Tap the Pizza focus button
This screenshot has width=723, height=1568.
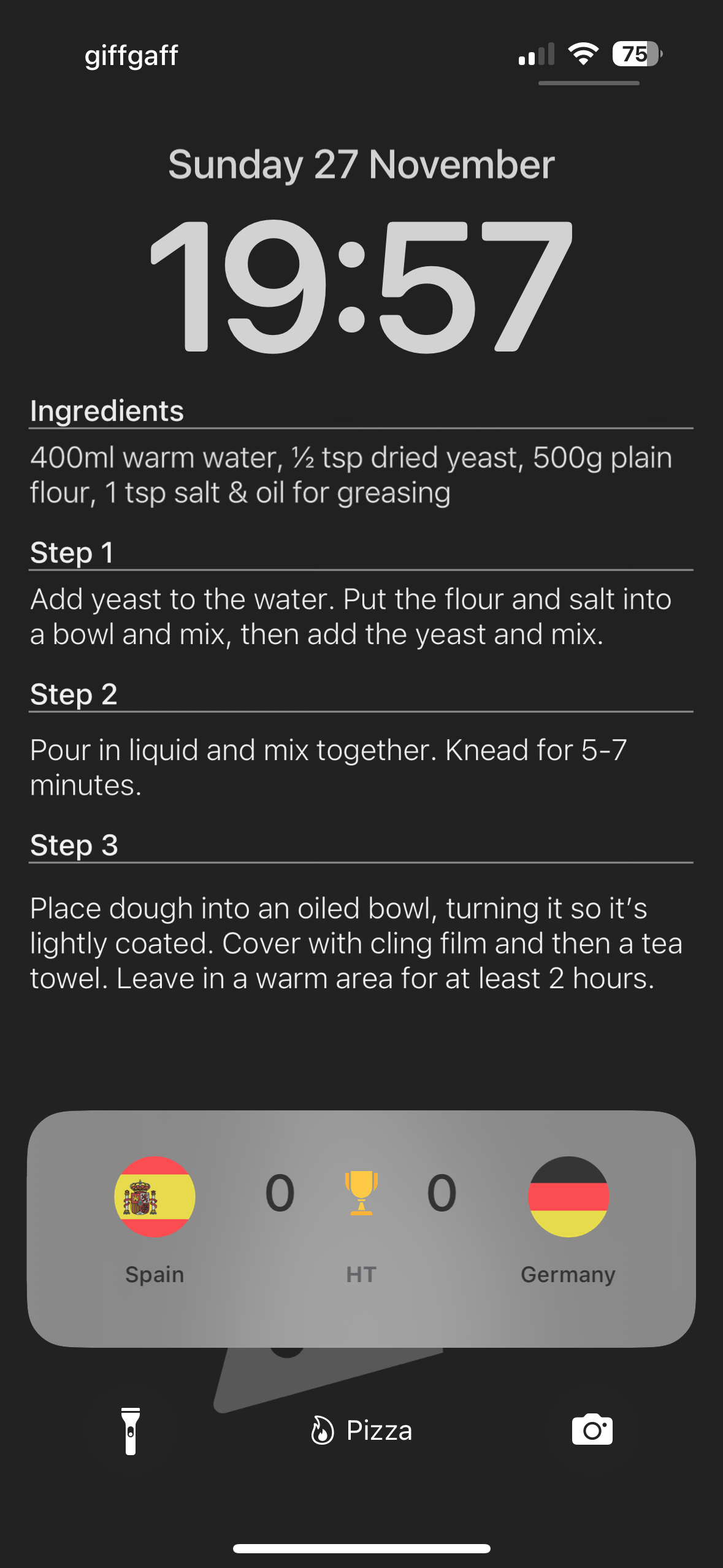[361, 1430]
